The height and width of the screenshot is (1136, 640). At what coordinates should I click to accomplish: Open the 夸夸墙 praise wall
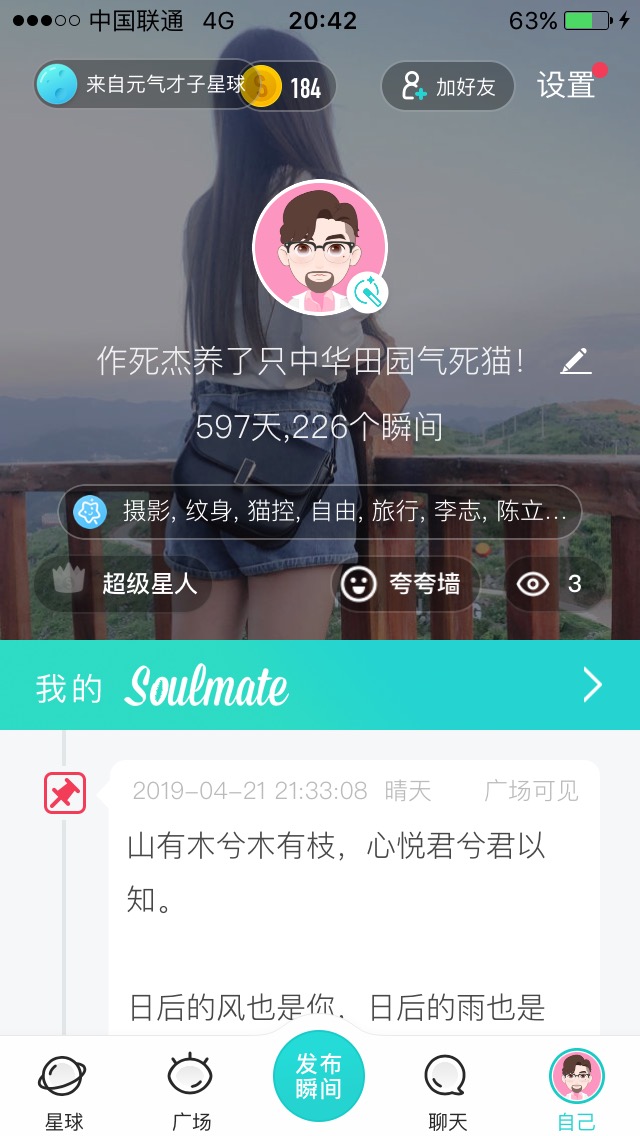[406, 583]
